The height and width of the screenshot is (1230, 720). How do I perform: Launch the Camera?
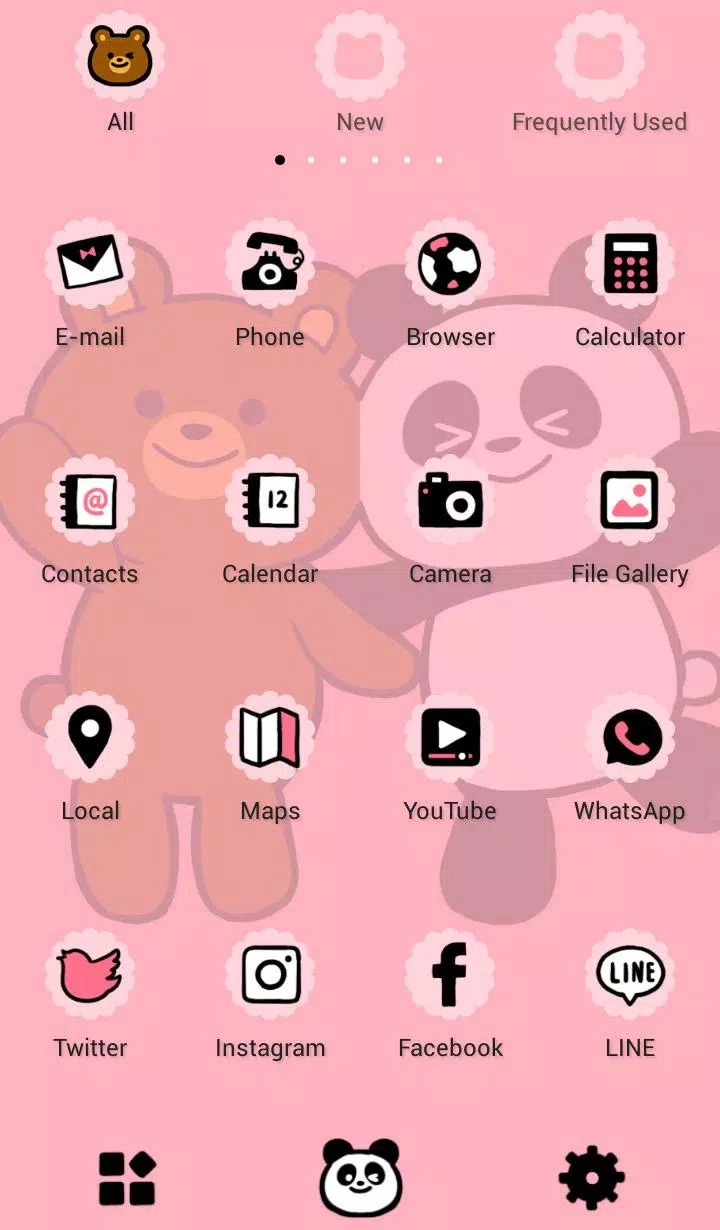point(450,523)
